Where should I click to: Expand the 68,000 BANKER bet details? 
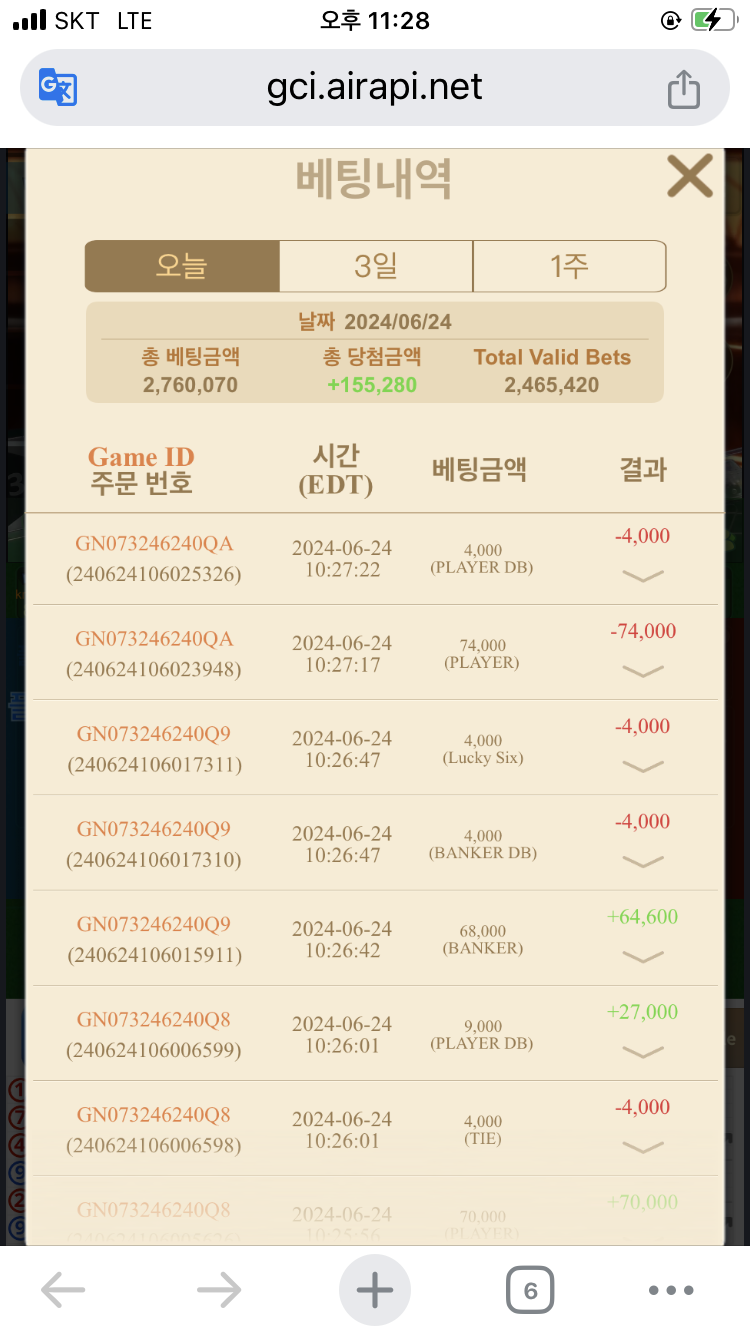coord(643,956)
